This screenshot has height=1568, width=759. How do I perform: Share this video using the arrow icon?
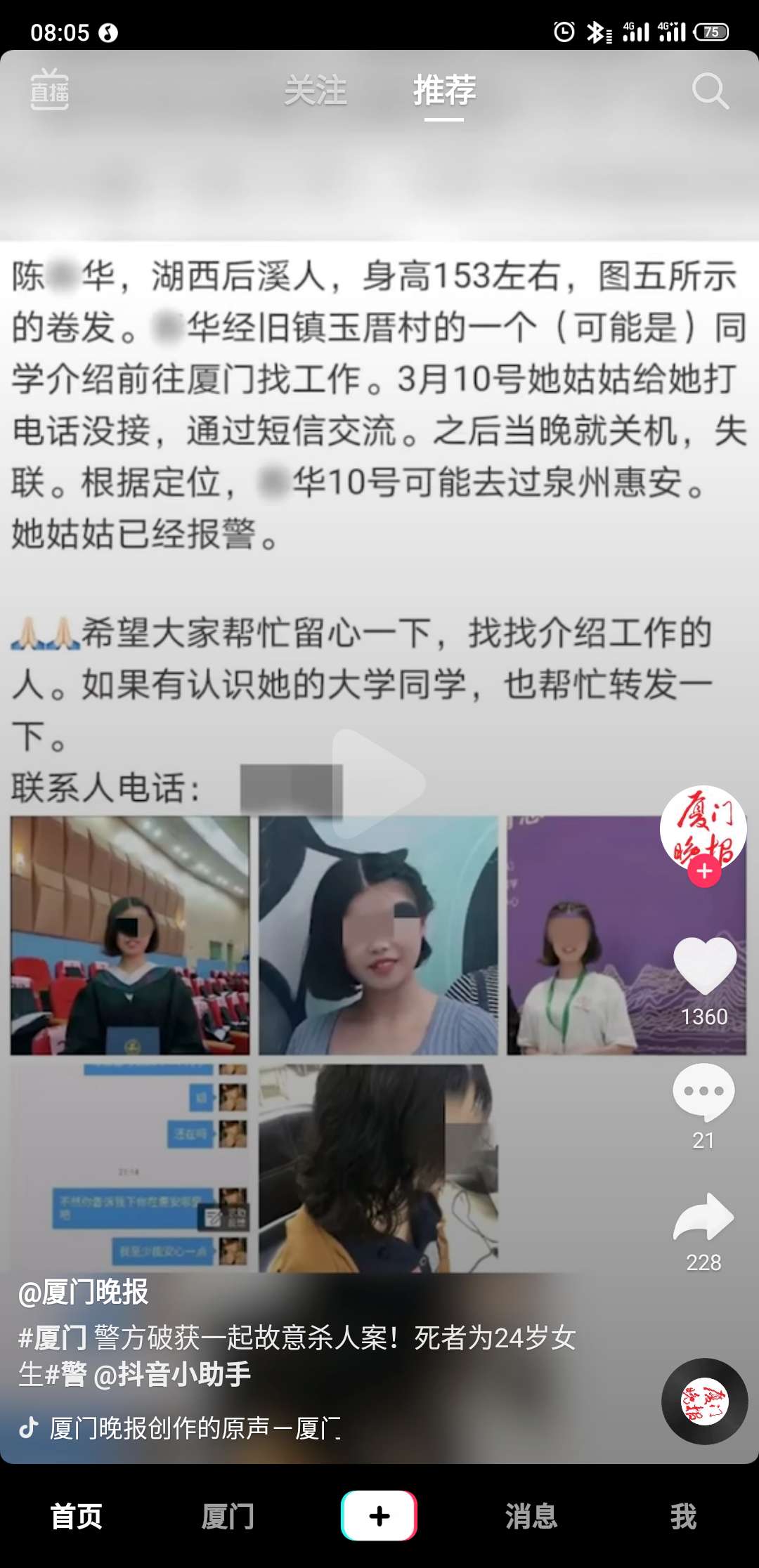coord(703,1217)
